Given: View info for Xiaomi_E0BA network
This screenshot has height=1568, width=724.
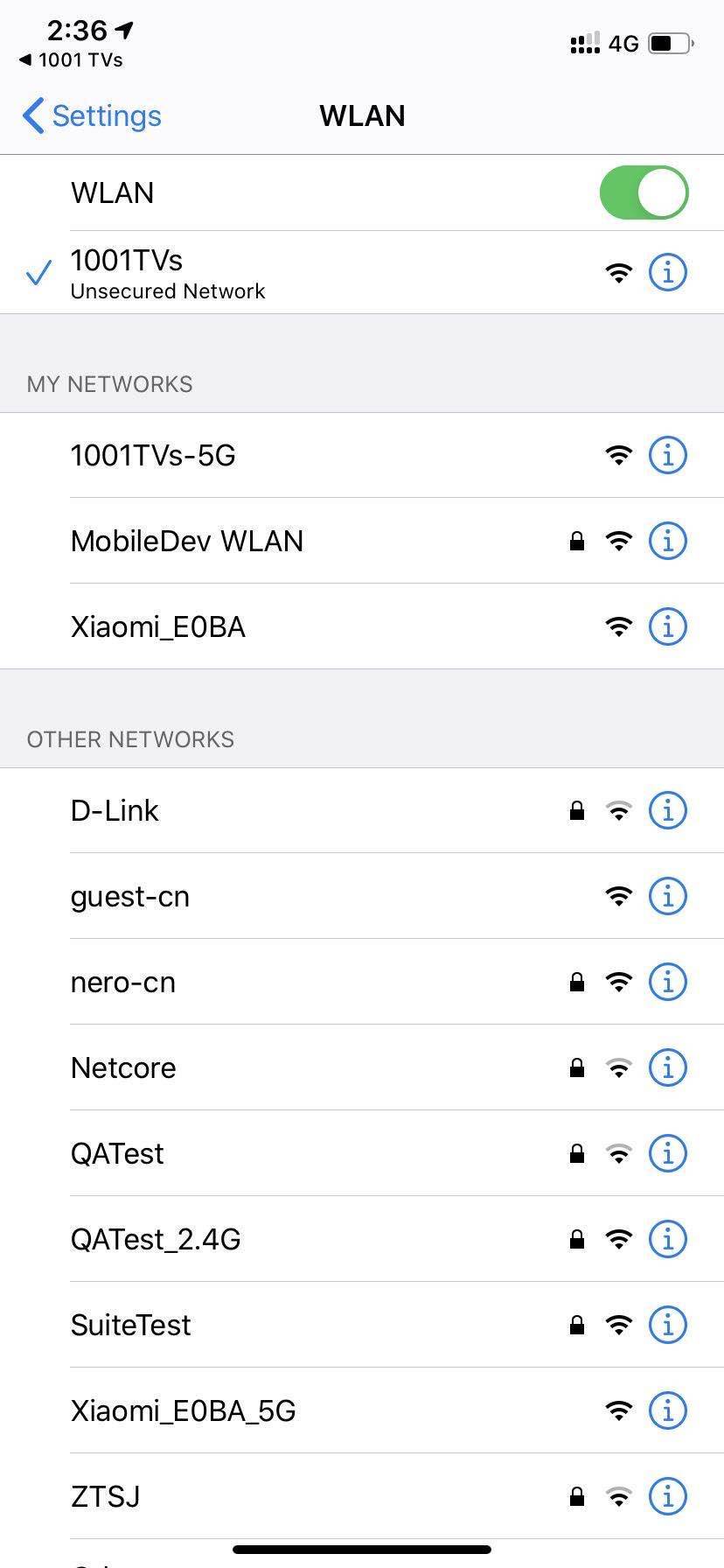Looking at the screenshot, I should point(667,626).
